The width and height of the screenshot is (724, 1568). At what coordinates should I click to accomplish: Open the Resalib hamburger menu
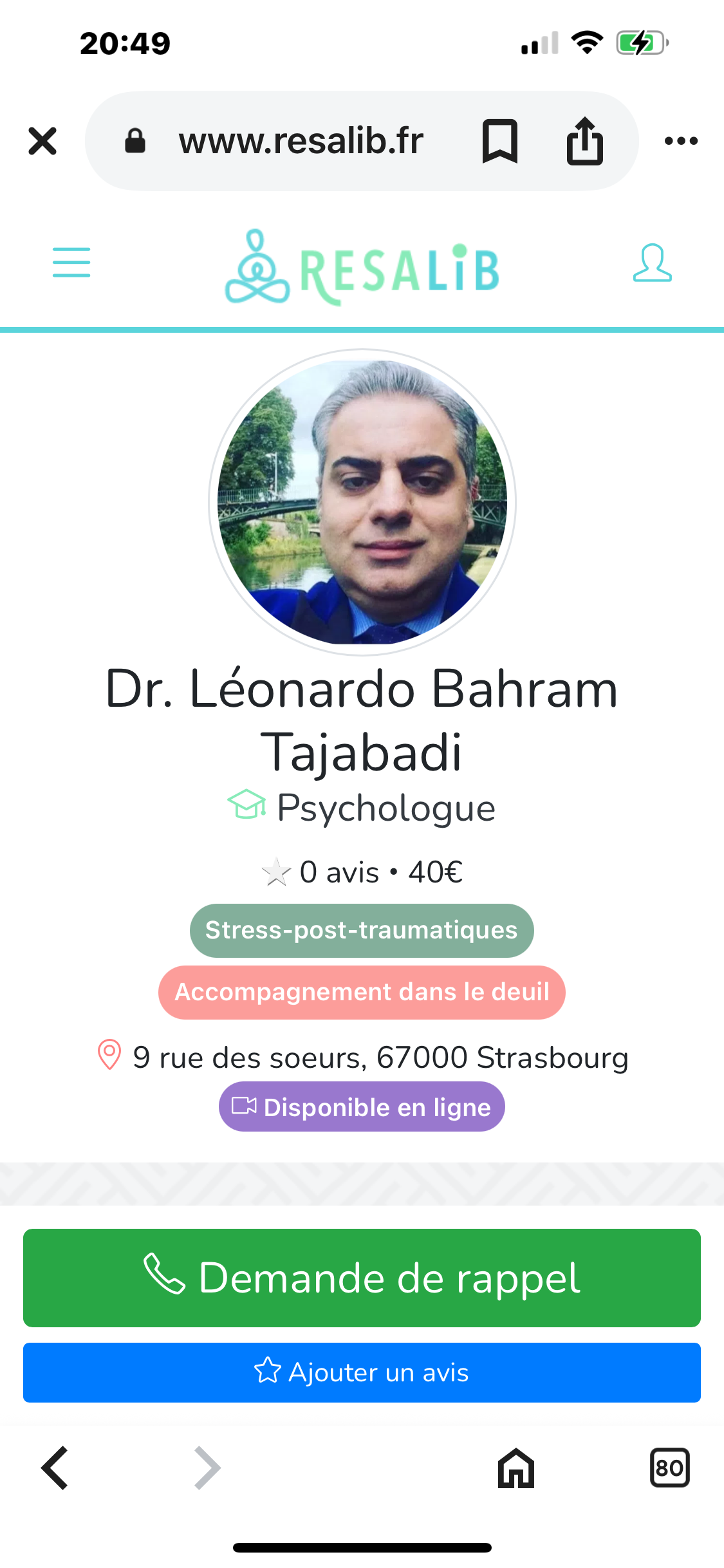pyautogui.click(x=71, y=263)
